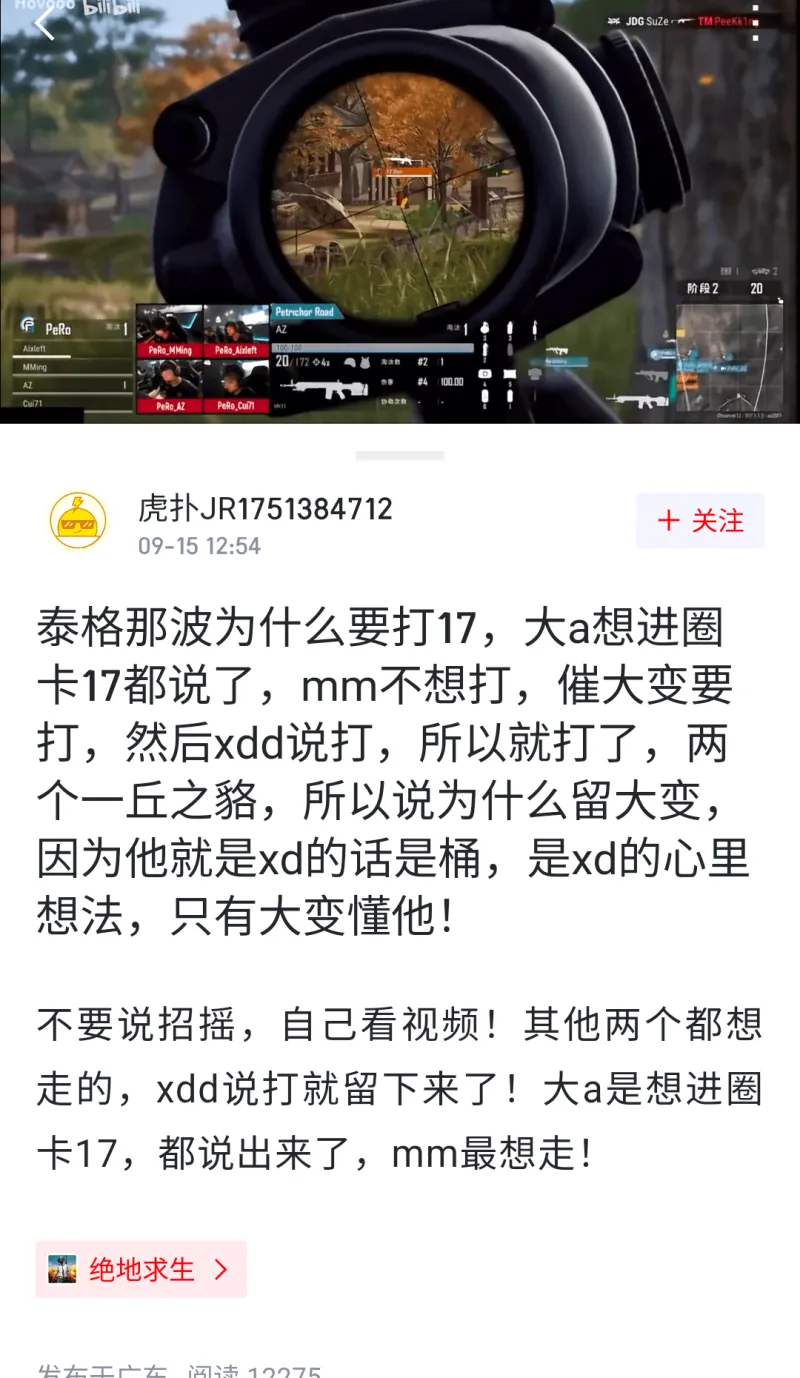The image size is (800, 1378).
Task: Follow user 虎扑JR1751384712 with 关注
Action: coord(700,520)
